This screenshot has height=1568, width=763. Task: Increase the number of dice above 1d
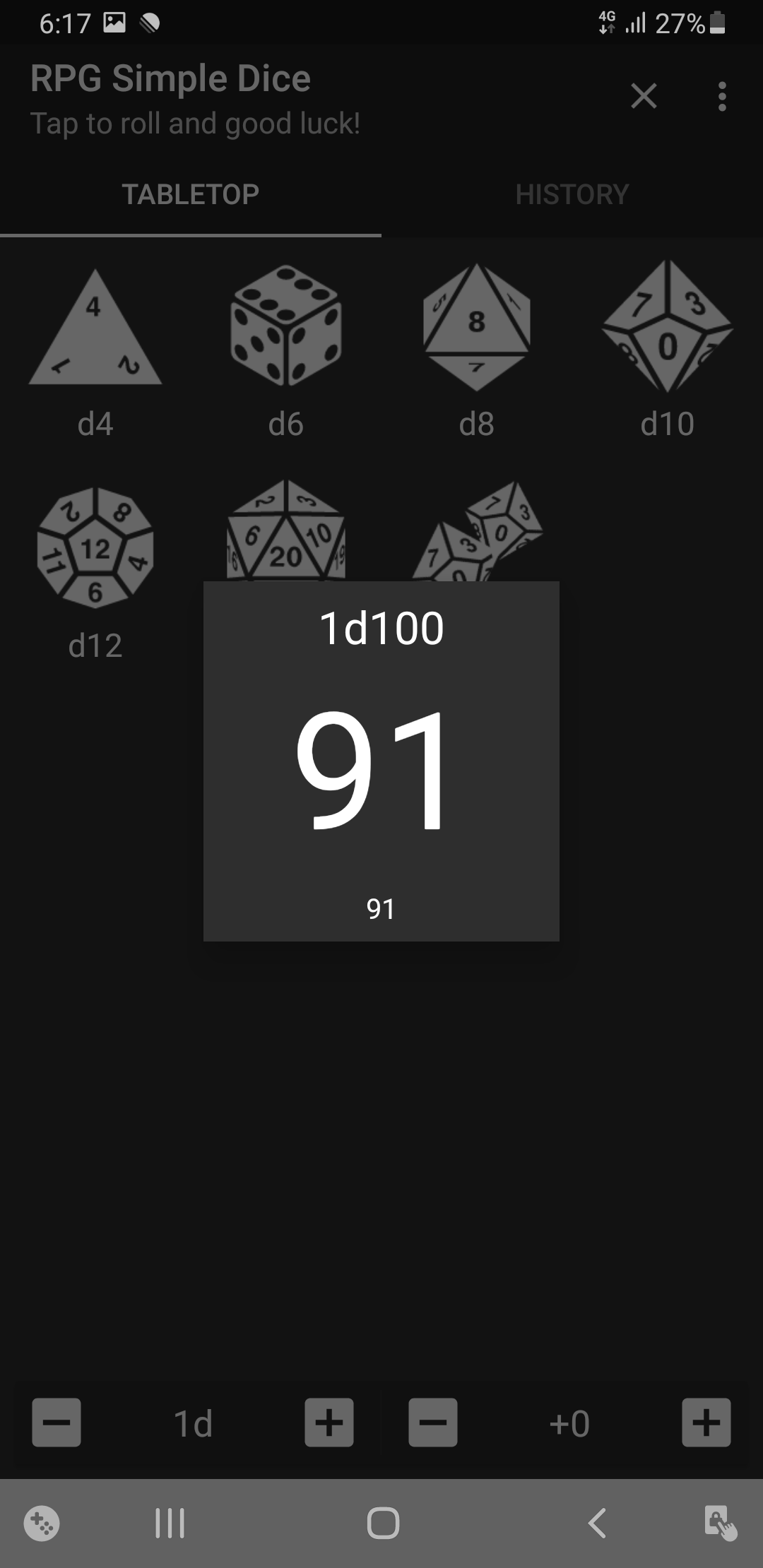329,1423
